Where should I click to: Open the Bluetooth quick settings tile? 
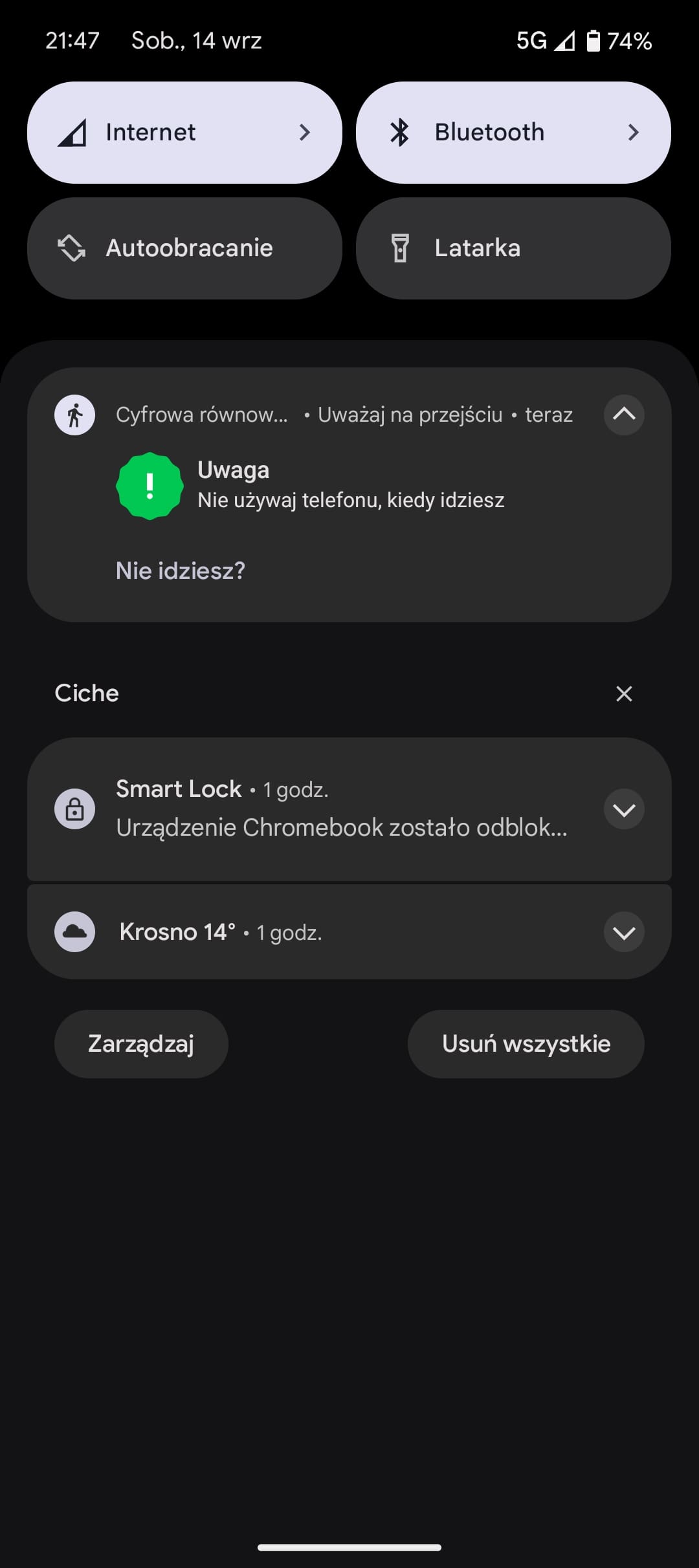pyautogui.click(x=513, y=133)
